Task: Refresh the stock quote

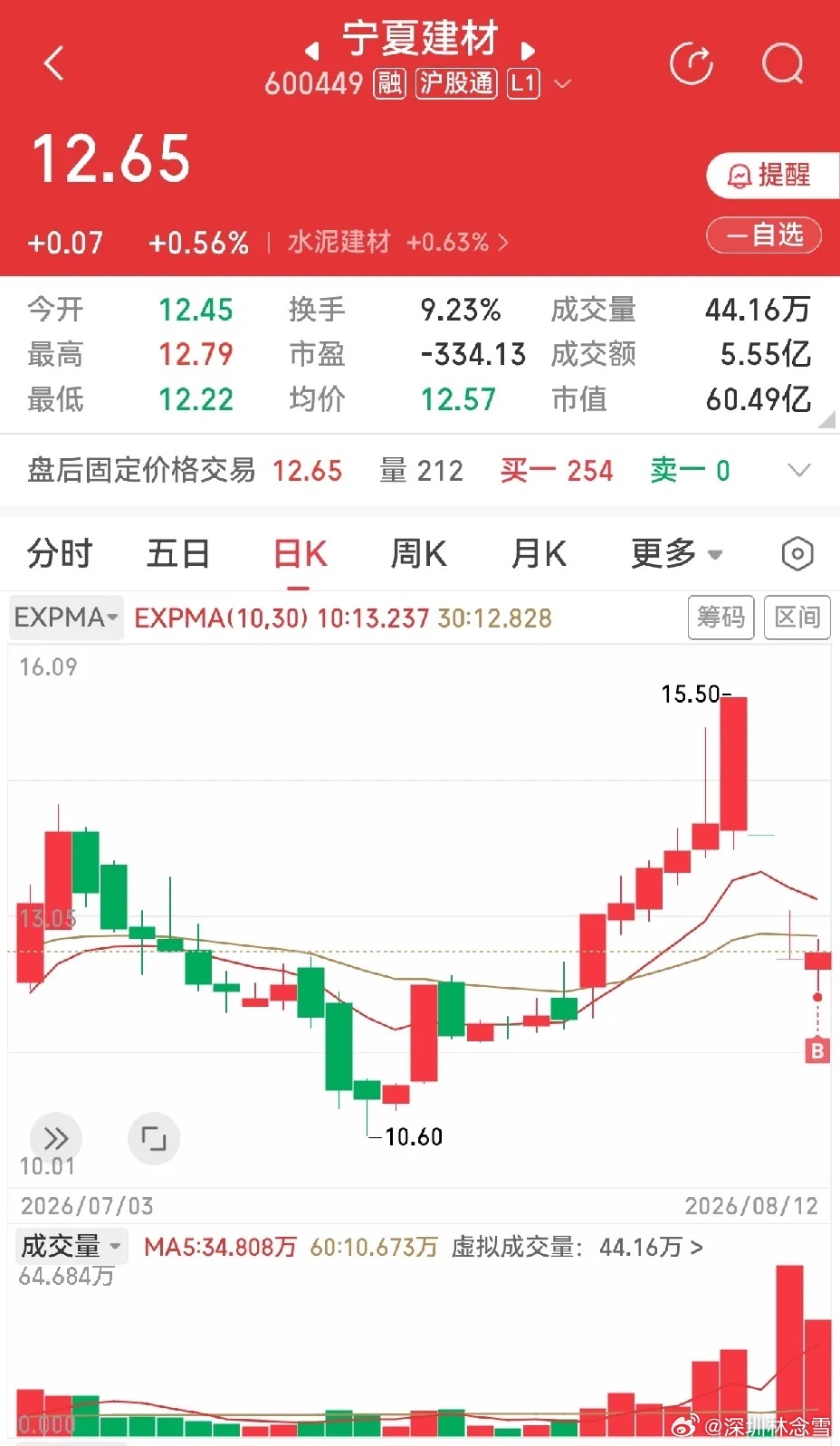Action: [692, 63]
